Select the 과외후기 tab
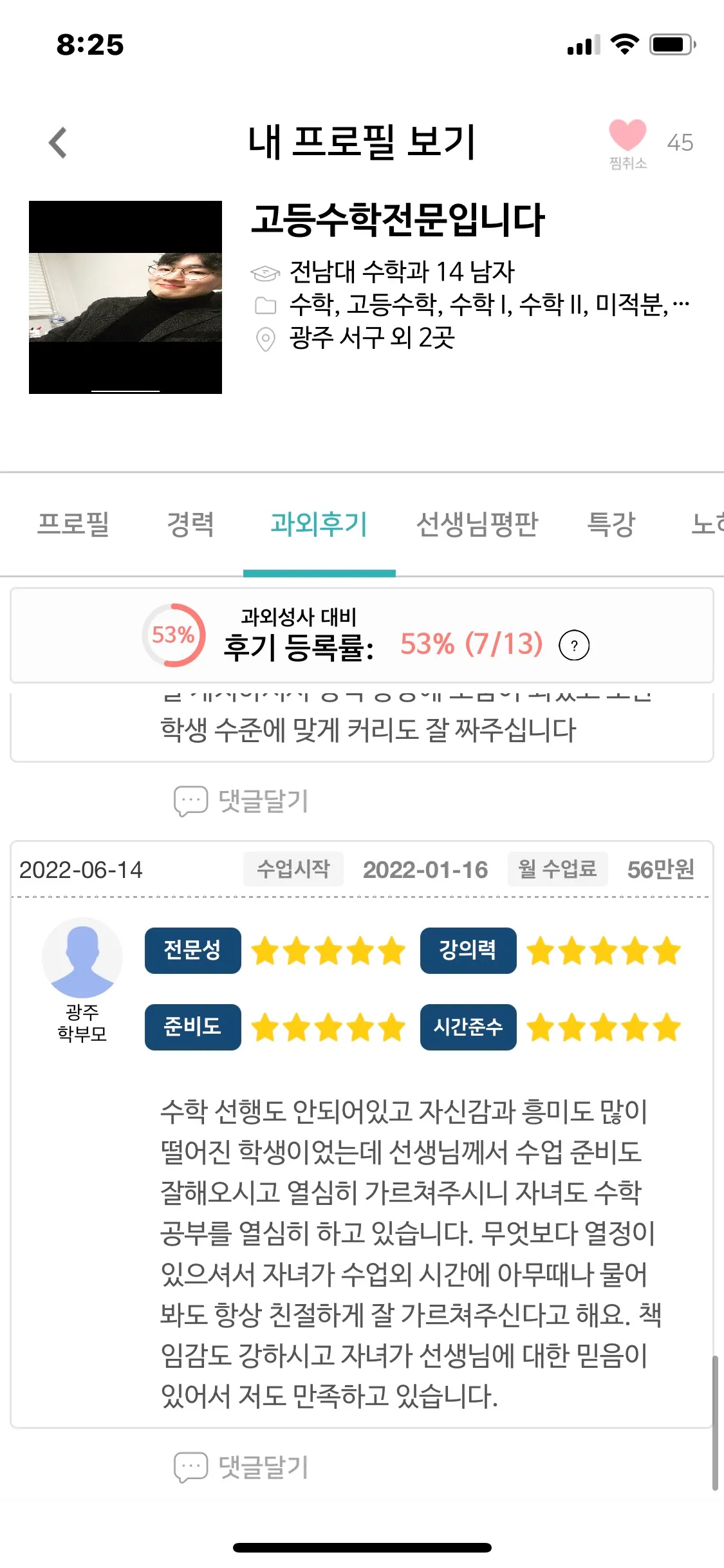This screenshot has width=724, height=1568. click(319, 524)
